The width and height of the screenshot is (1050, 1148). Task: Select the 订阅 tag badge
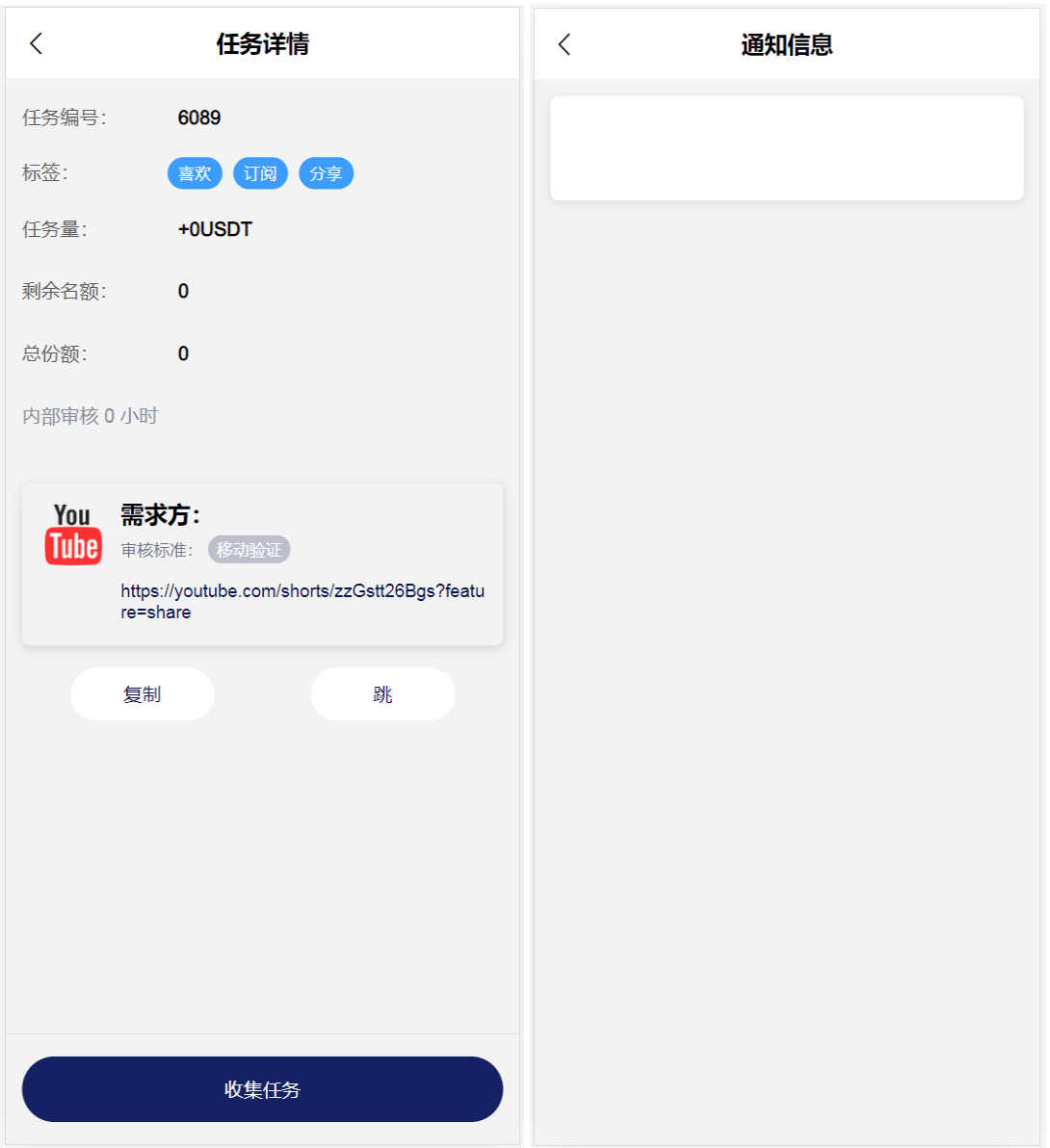click(x=260, y=173)
